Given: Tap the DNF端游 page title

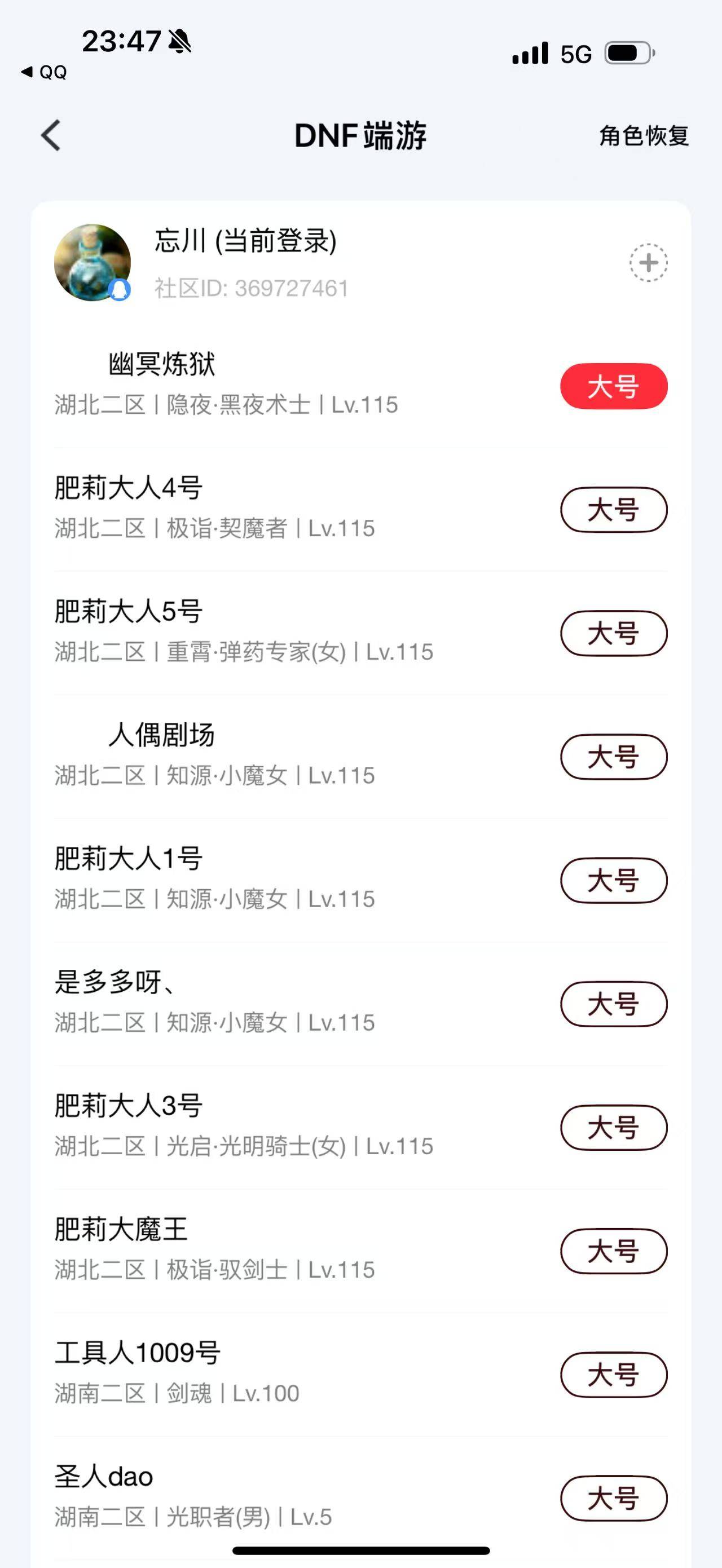Looking at the screenshot, I should click(360, 136).
